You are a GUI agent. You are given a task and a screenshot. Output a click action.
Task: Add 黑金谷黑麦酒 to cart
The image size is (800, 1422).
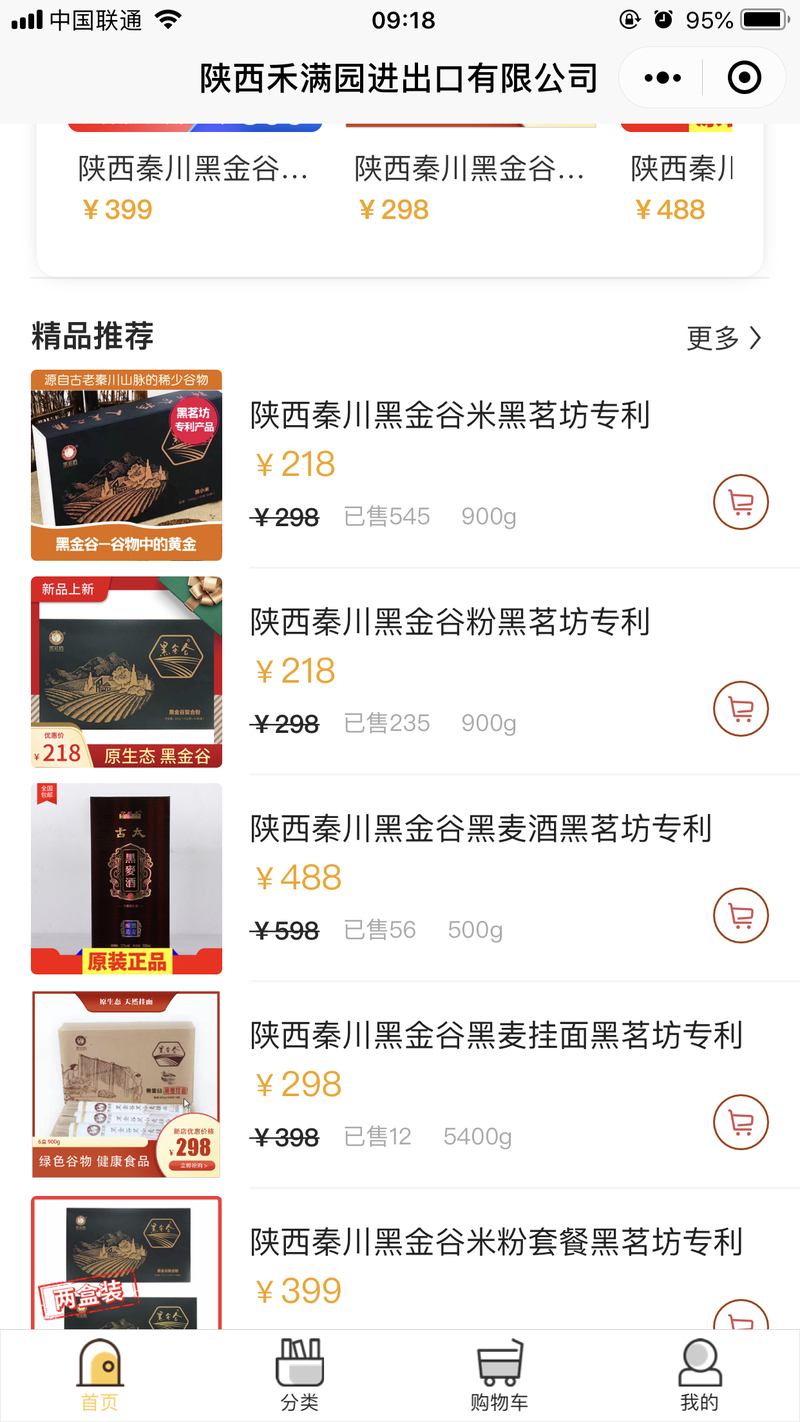pos(741,916)
